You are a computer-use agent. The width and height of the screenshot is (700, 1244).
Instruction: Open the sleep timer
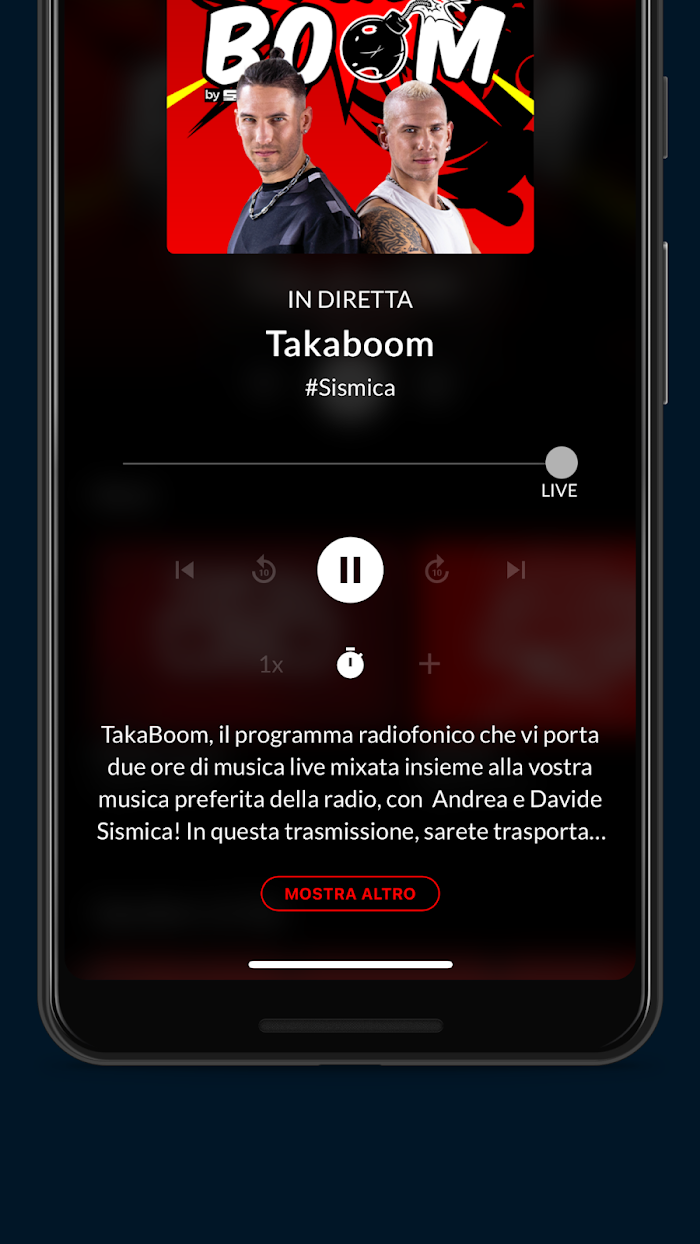[x=350, y=663]
